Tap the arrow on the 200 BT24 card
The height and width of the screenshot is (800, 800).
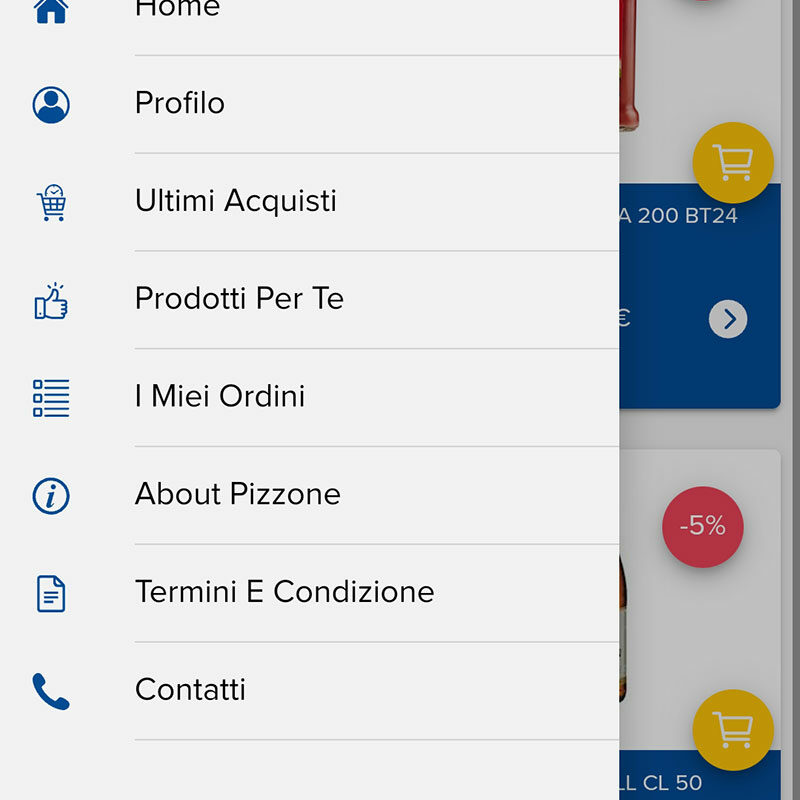pyautogui.click(x=728, y=319)
